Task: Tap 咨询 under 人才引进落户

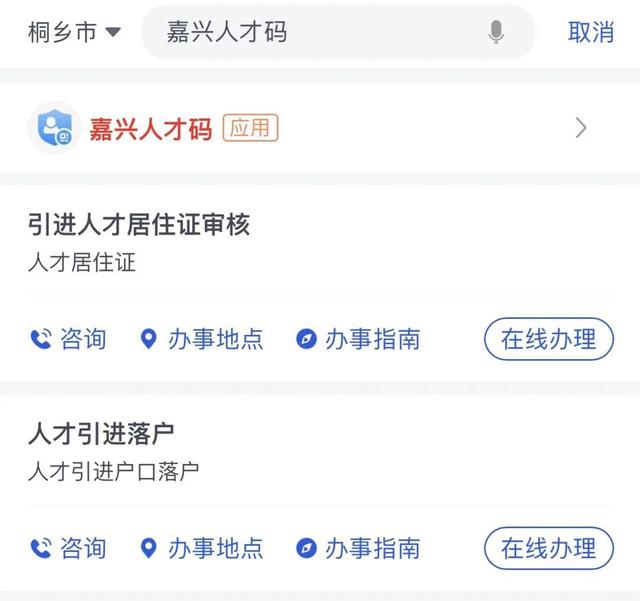Action: 69,548
